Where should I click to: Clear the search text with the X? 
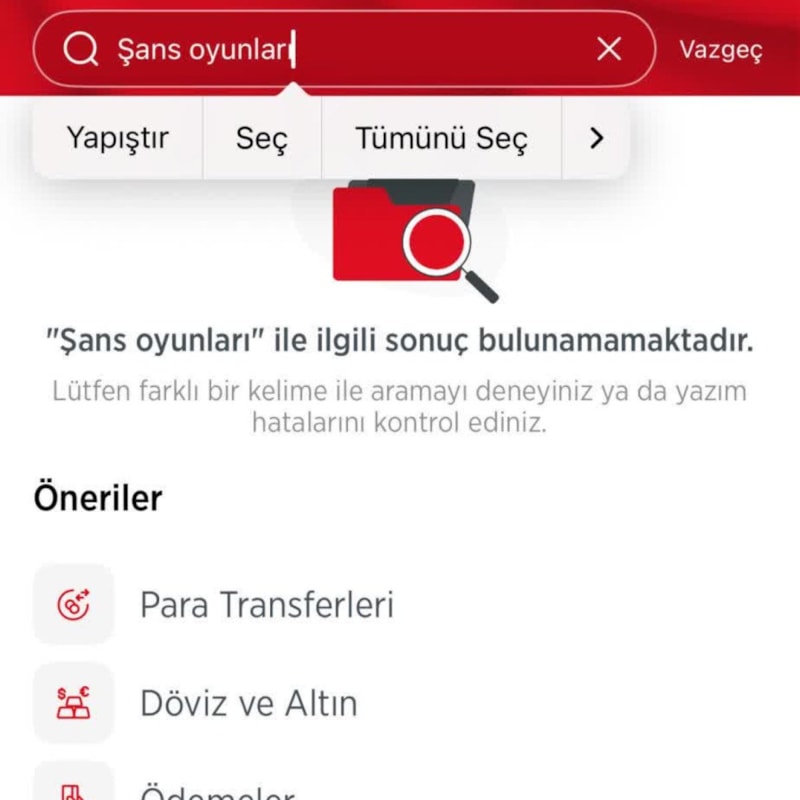[x=609, y=49]
